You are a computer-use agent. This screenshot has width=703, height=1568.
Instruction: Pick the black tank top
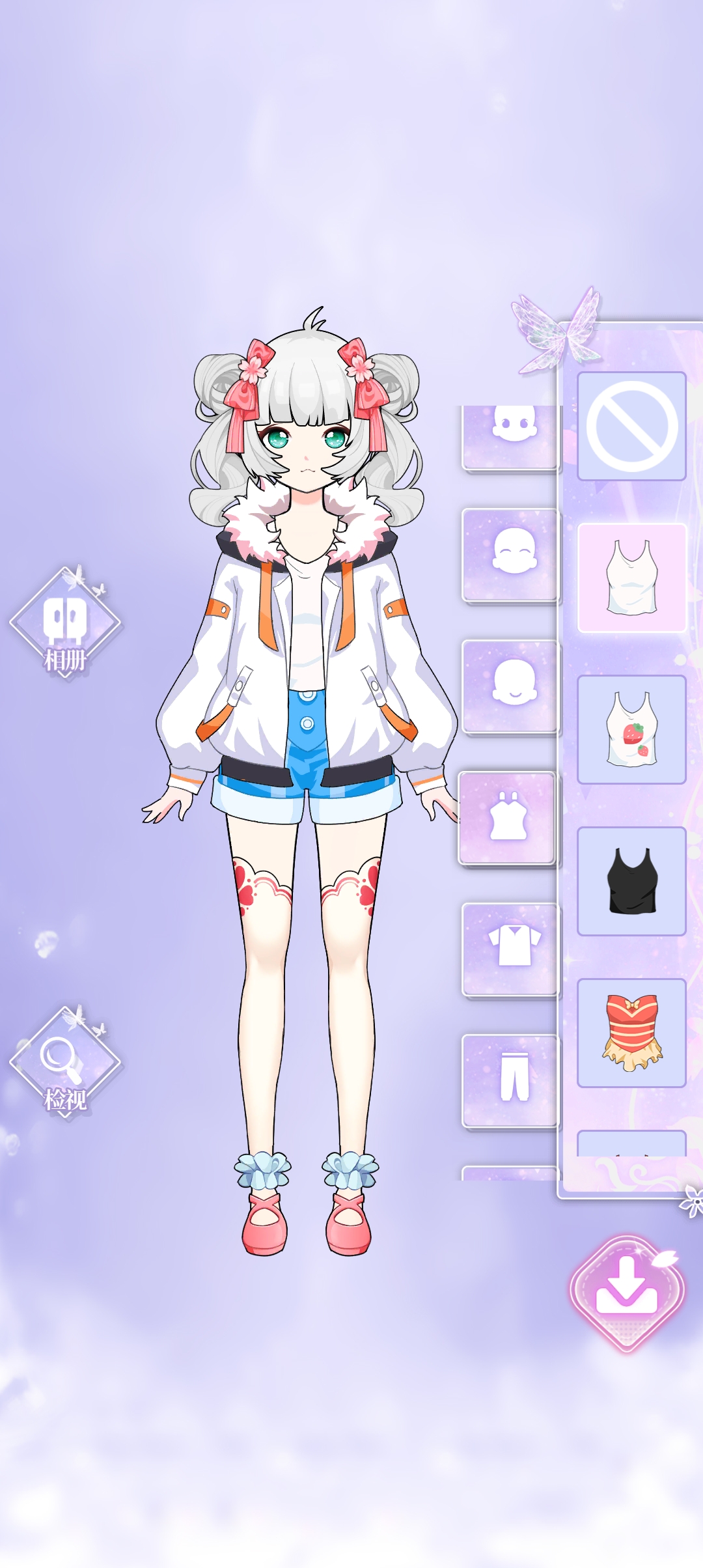pyautogui.click(x=631, y=881)
